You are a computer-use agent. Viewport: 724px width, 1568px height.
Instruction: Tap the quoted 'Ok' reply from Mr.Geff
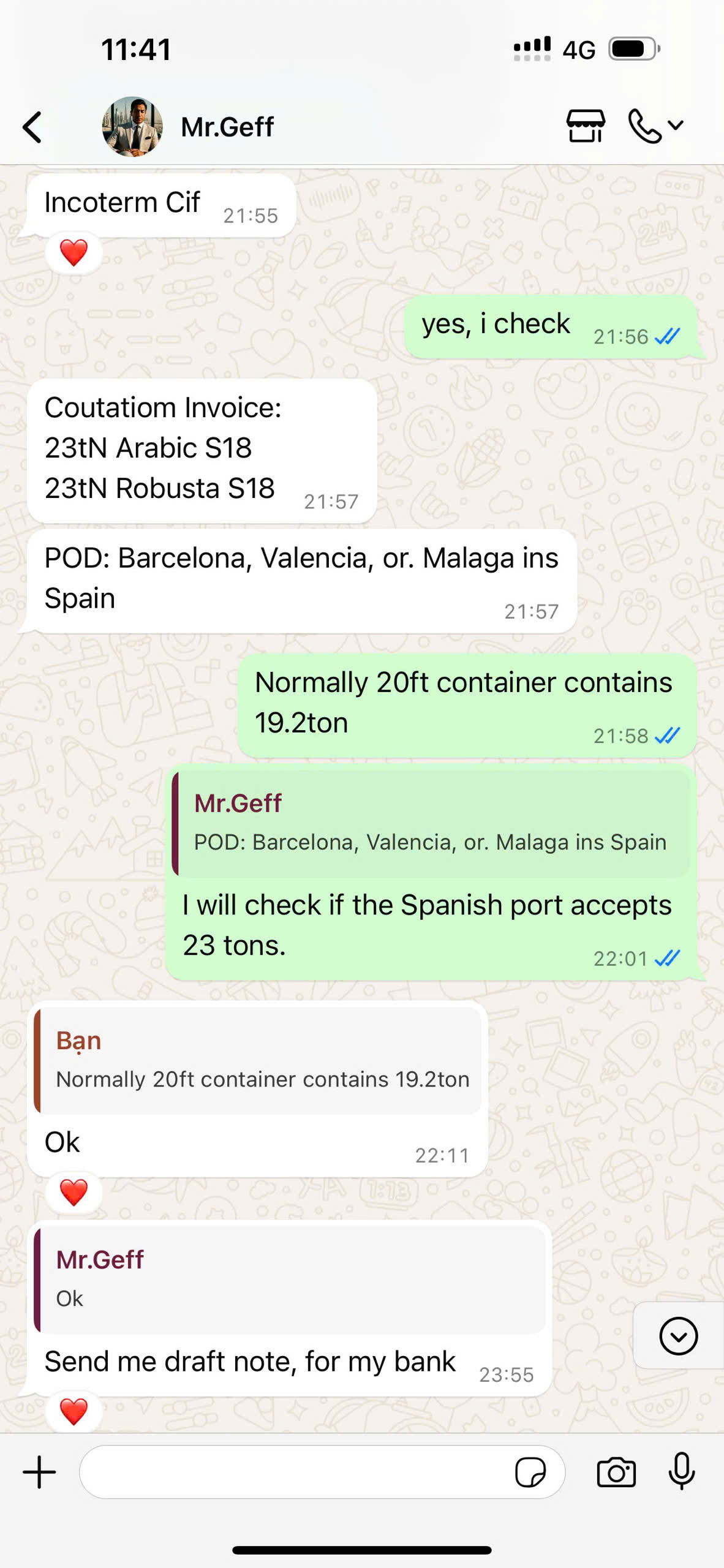point(290,1279)
